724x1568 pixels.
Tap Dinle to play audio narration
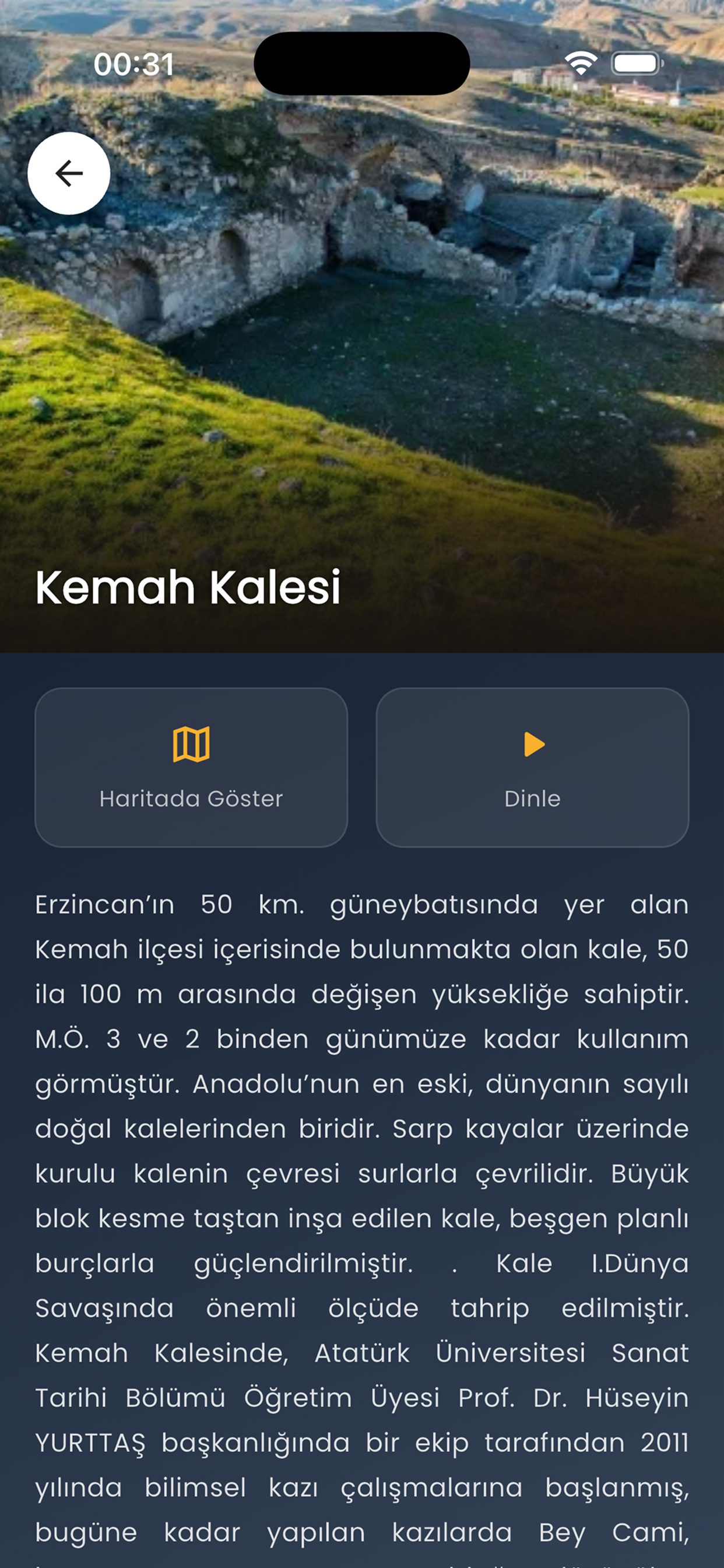[532, 767]
